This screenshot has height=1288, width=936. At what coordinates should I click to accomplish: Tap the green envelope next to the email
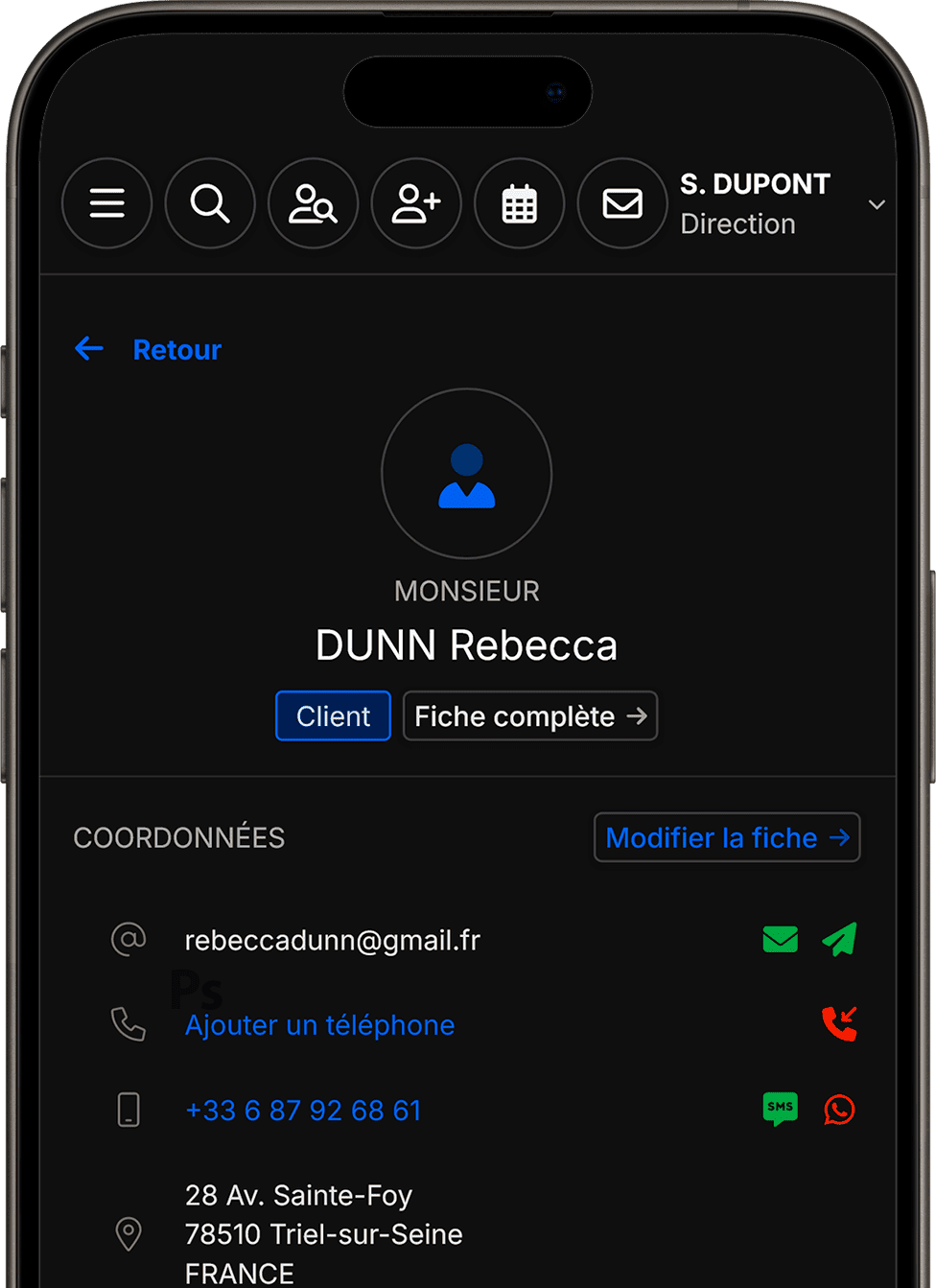point(780,939)
